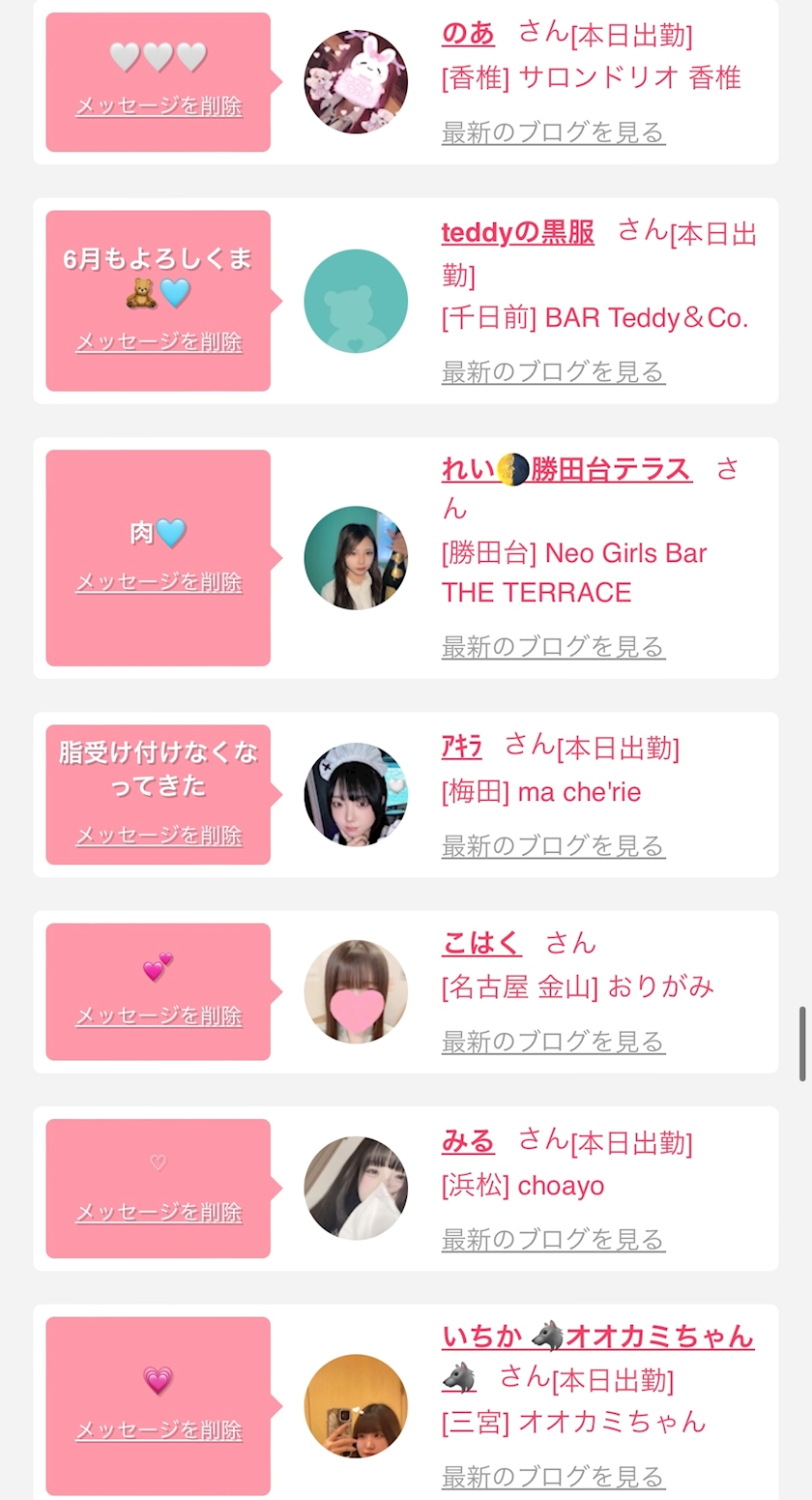View ｱｷﾗ's latest blog
Viewport: 812px width, 1500px height.
(x=553, y=845)
